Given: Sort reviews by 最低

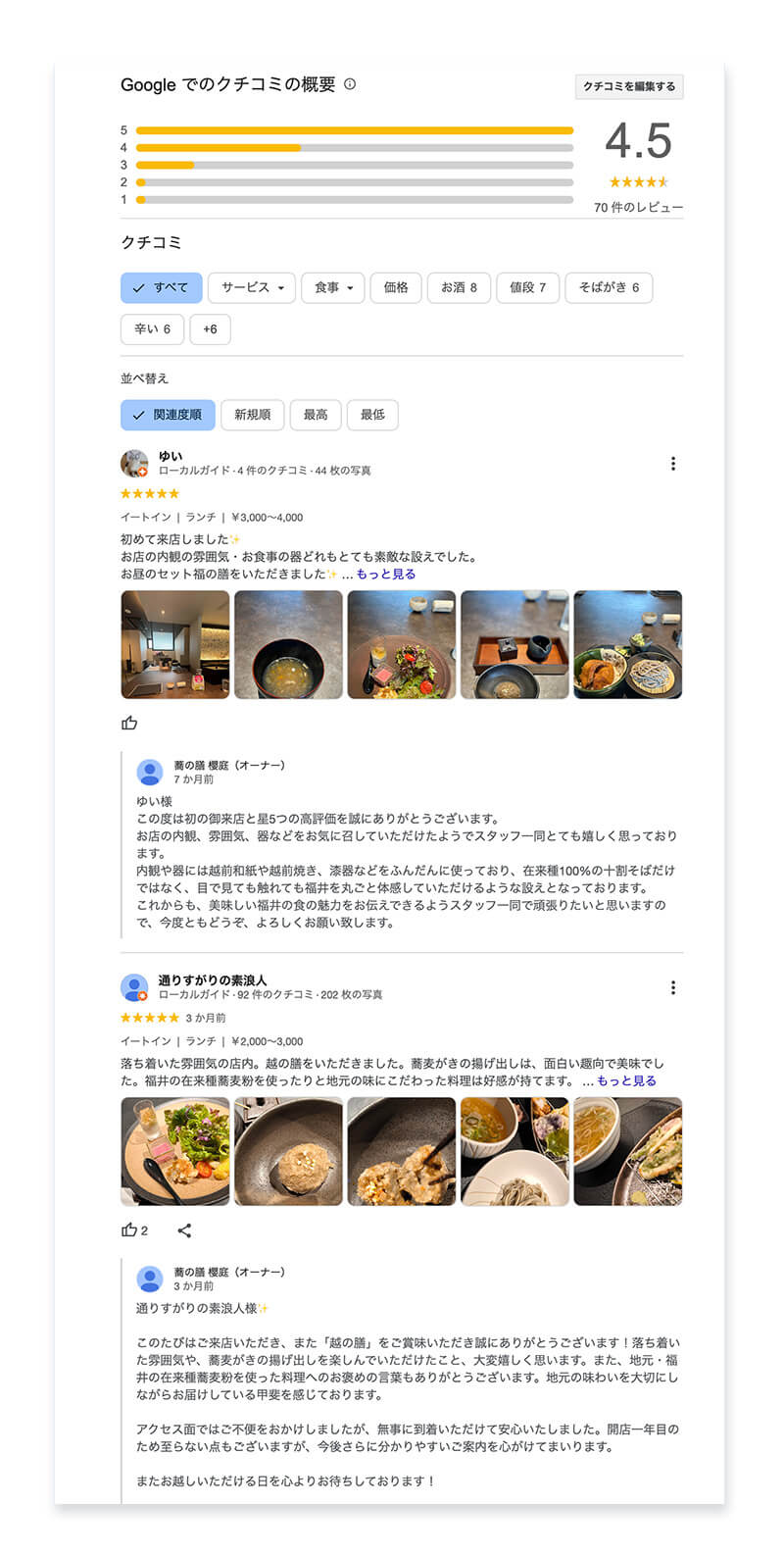Looking at the screenshot, I should click(372, 415).
